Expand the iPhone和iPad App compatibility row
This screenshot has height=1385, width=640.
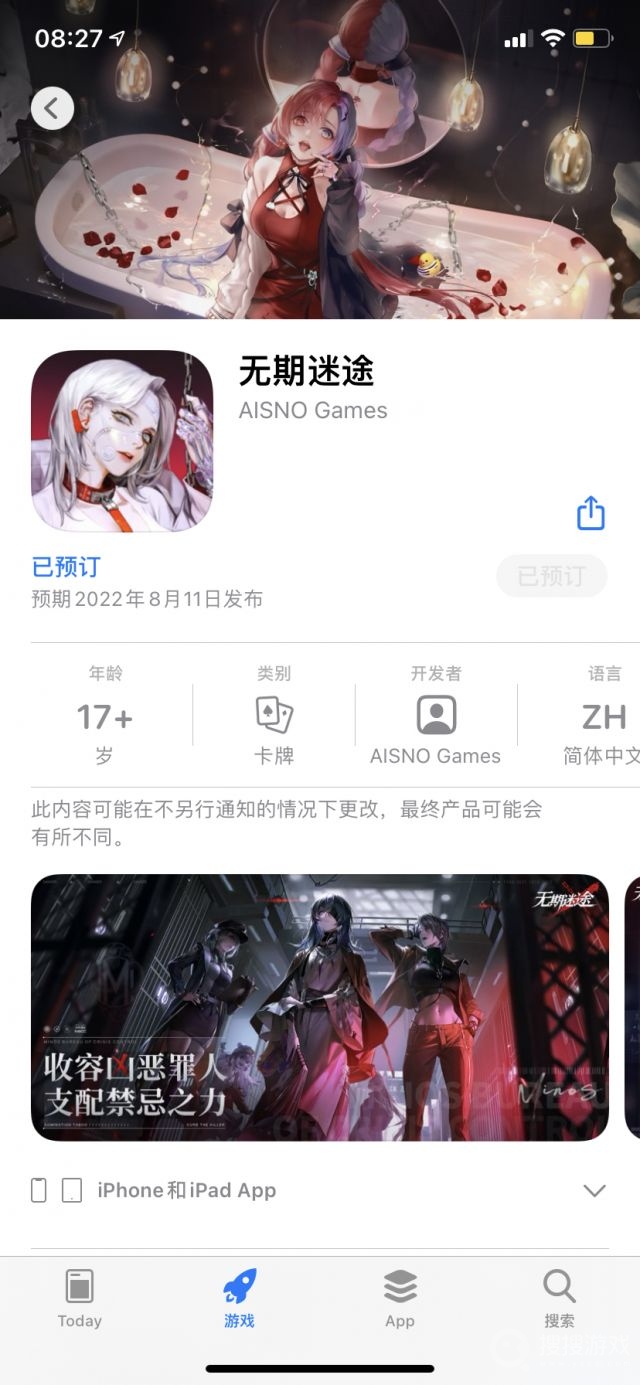(x=594, y=1190)
